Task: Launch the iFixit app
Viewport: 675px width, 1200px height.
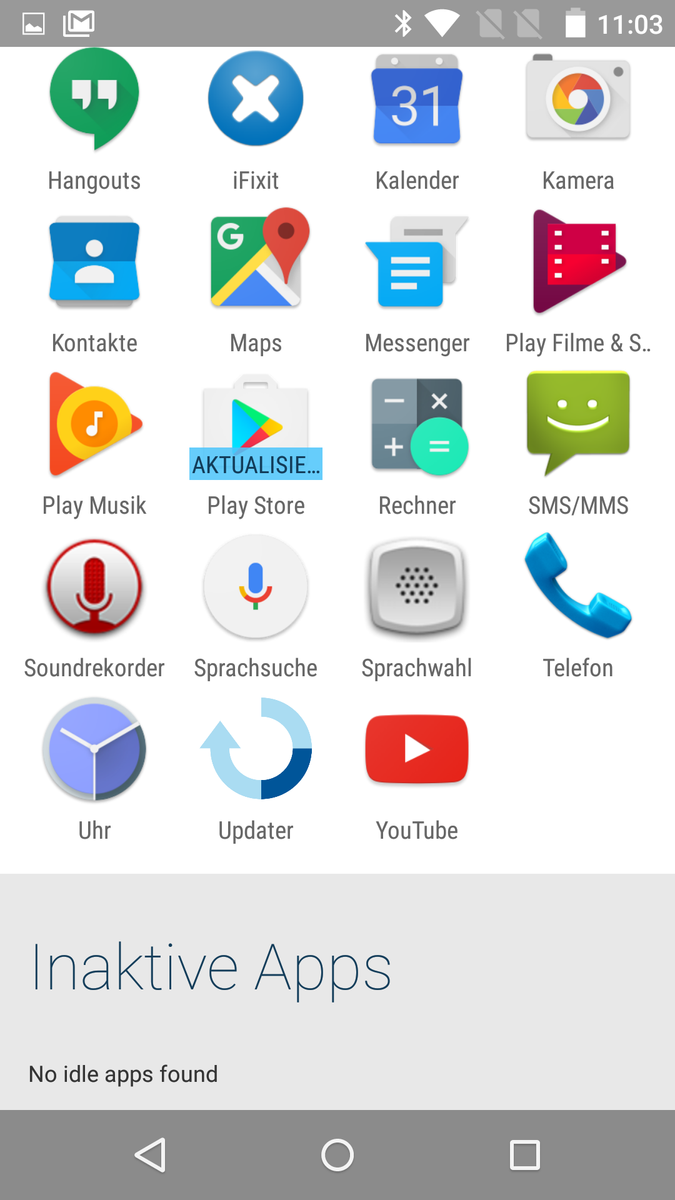Action: (256, 100)
